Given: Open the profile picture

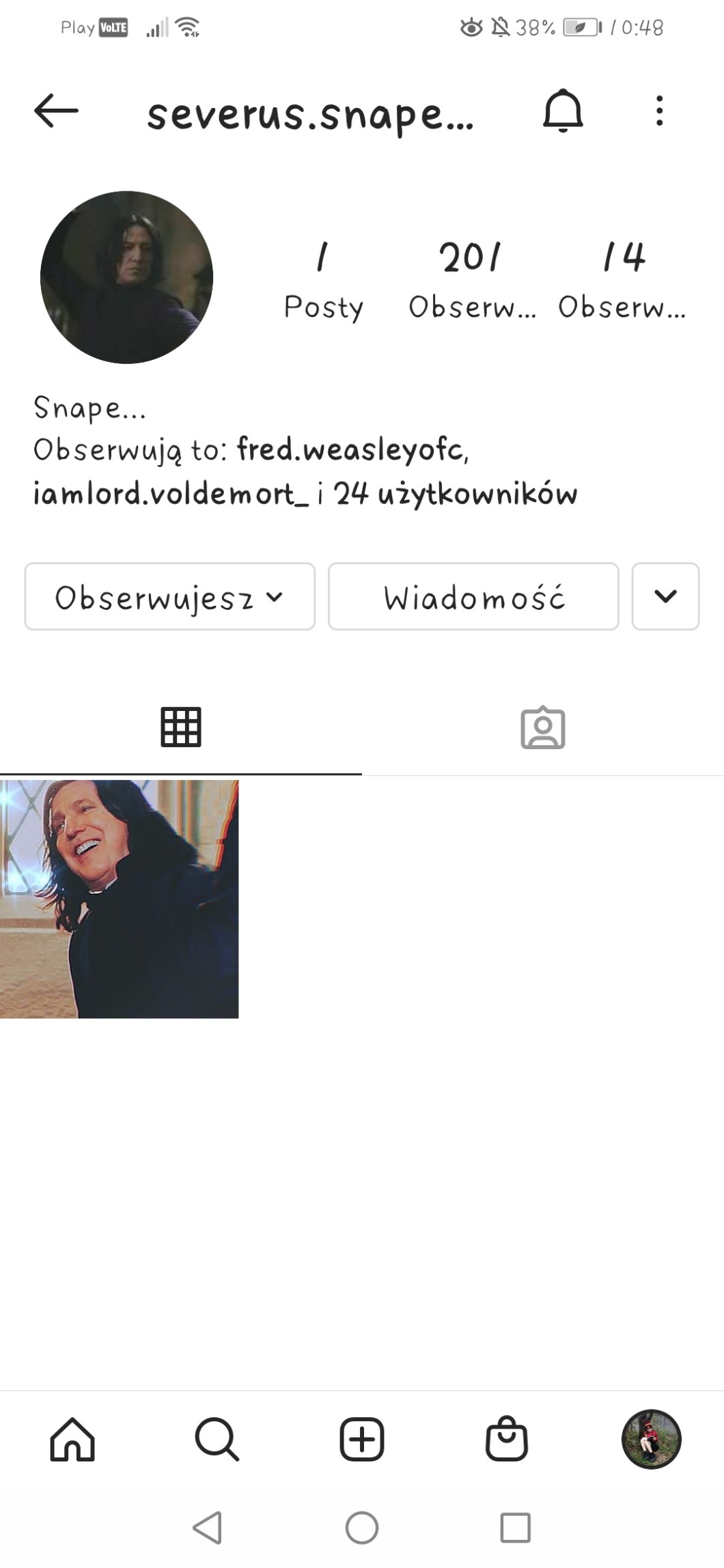Looking at the screenshot, I should click(x=127, y=277).
